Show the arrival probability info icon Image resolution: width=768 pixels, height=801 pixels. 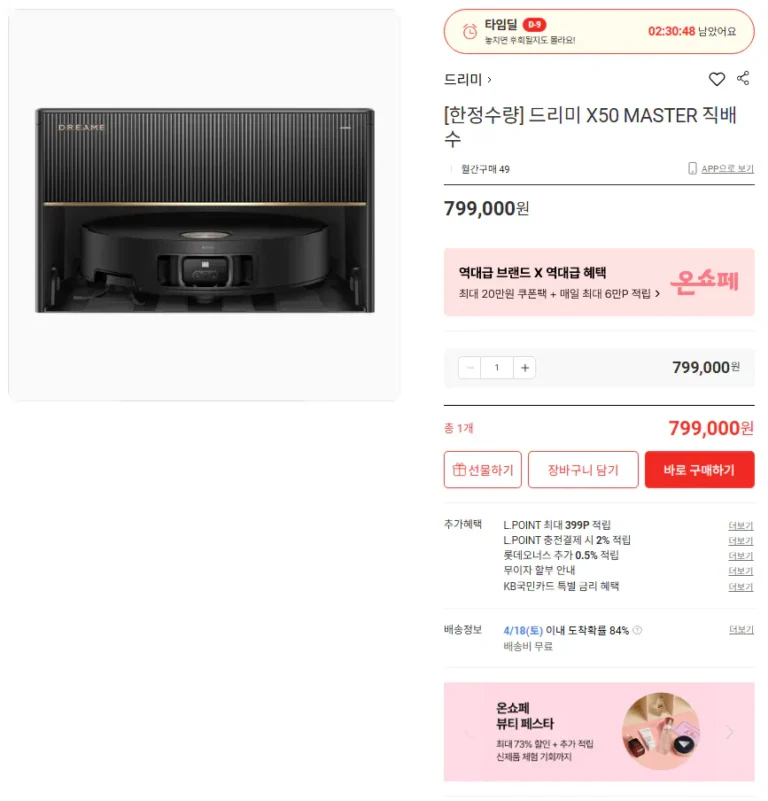click(x=638, y=631)
